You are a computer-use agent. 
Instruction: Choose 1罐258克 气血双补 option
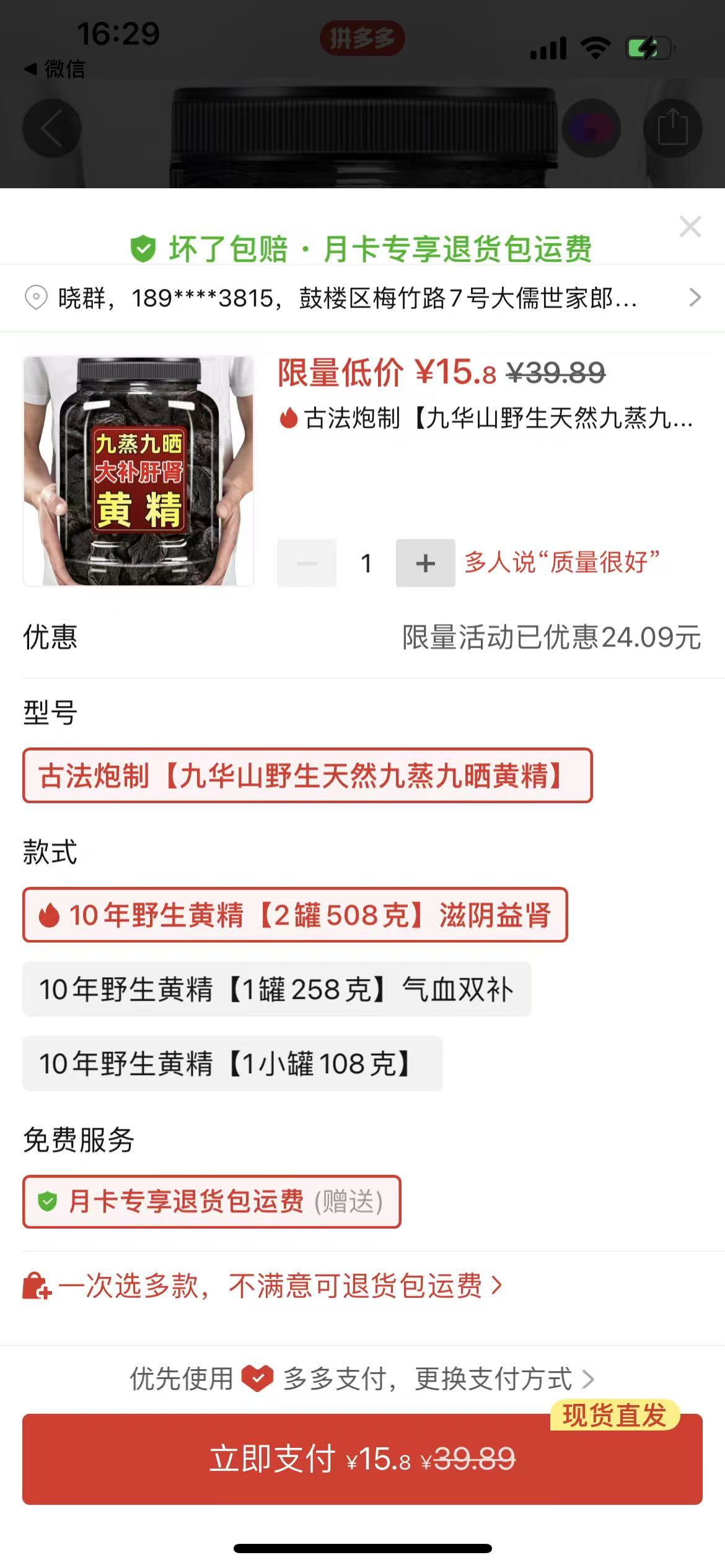click(x=276, y=990)
